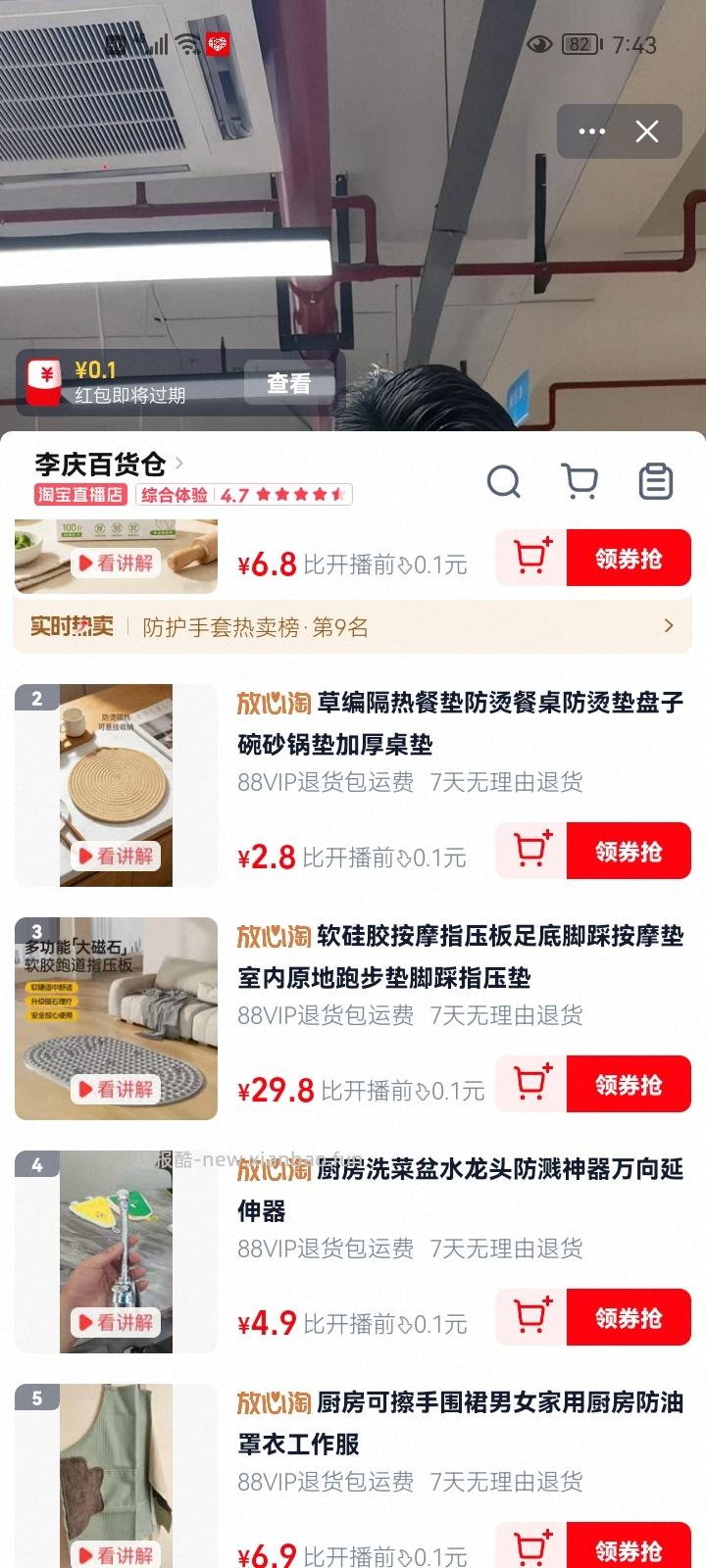The width and height of the screenshot is (706, 1568).
Task: Click 看讲解 on the faucet extender listing
Action: tap(115, 1321)
